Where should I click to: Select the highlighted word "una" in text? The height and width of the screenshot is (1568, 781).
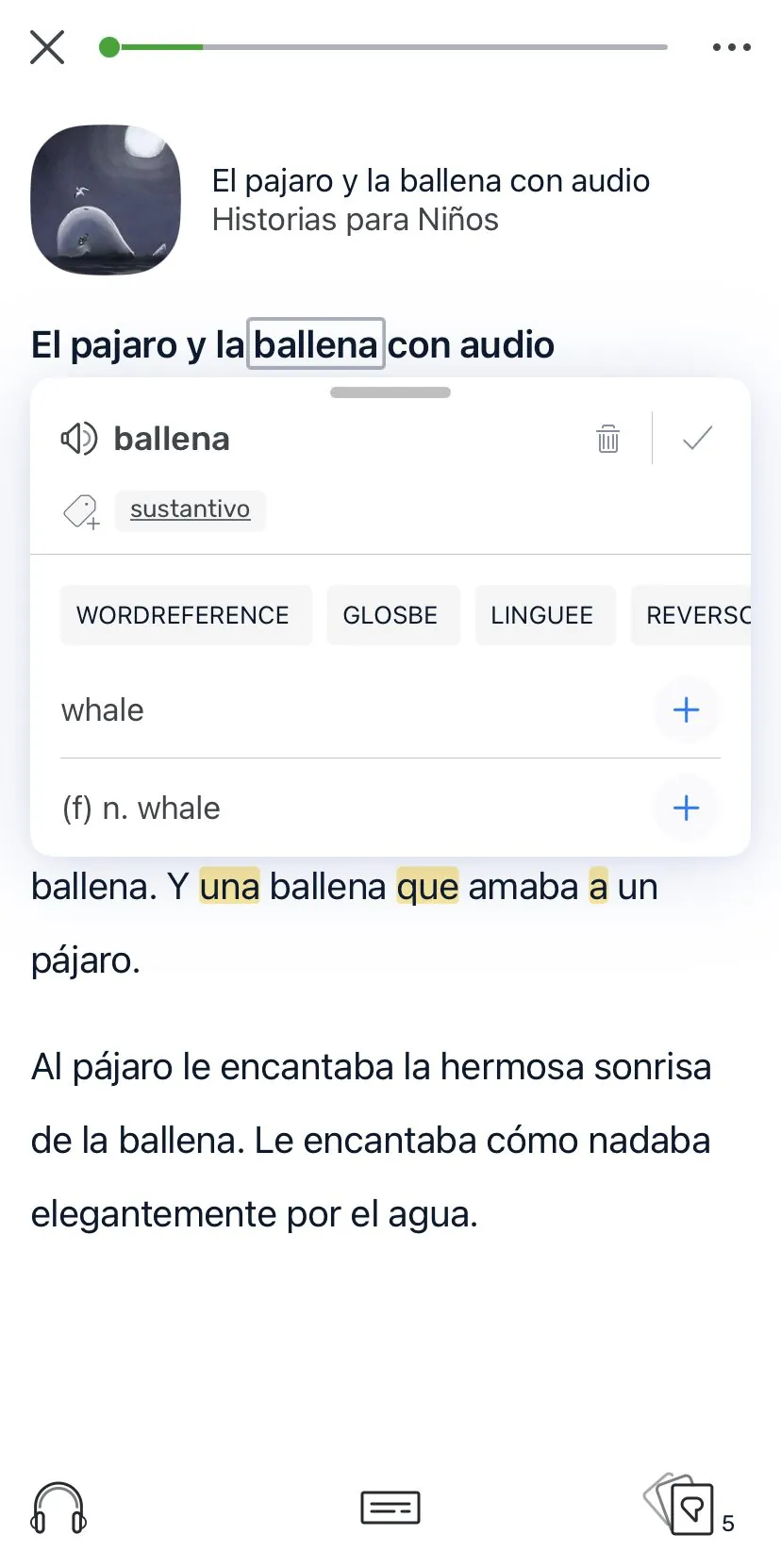[227, 885]
